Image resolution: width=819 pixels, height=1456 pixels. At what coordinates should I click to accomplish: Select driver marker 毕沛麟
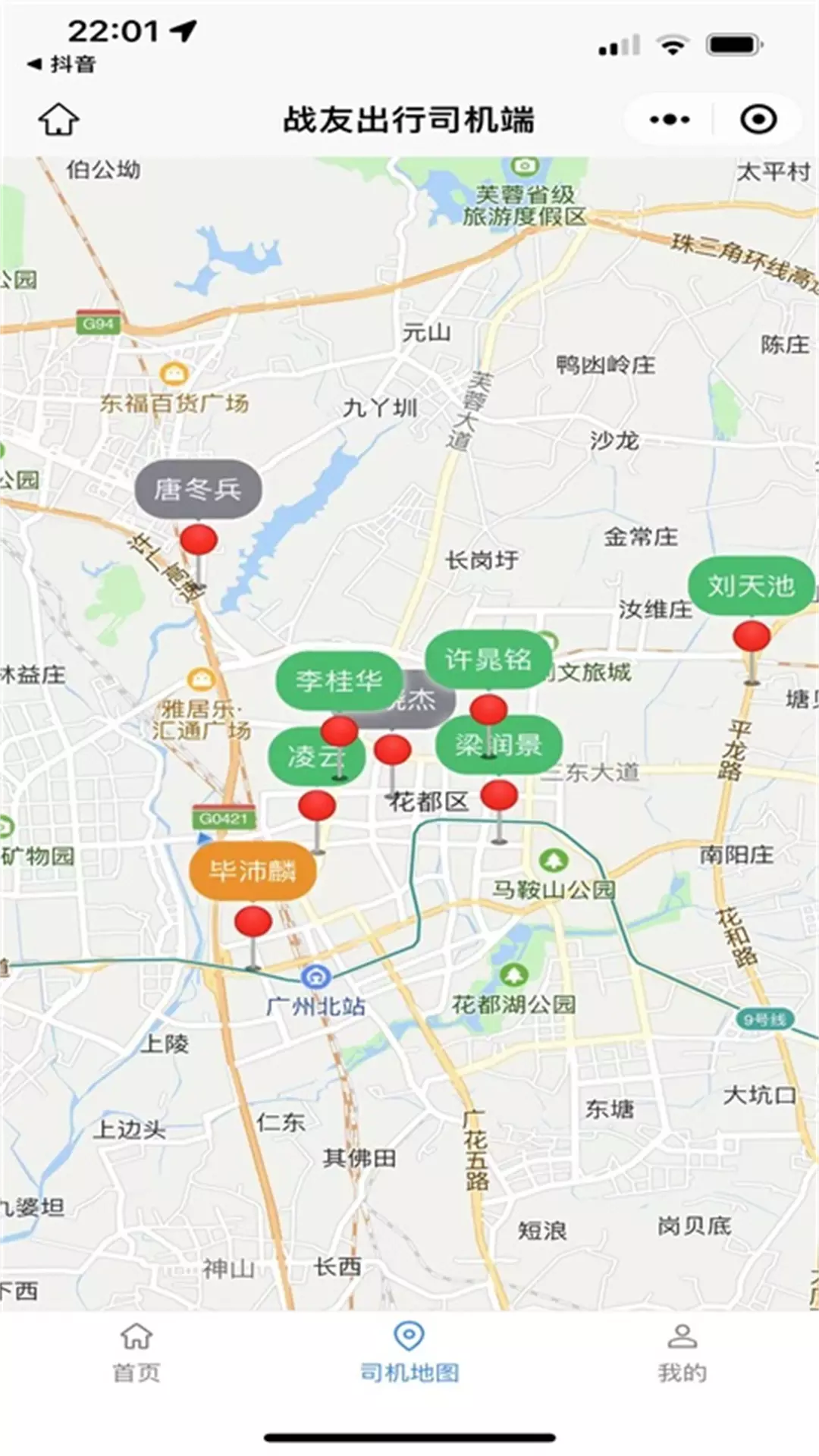pos(253,871)
